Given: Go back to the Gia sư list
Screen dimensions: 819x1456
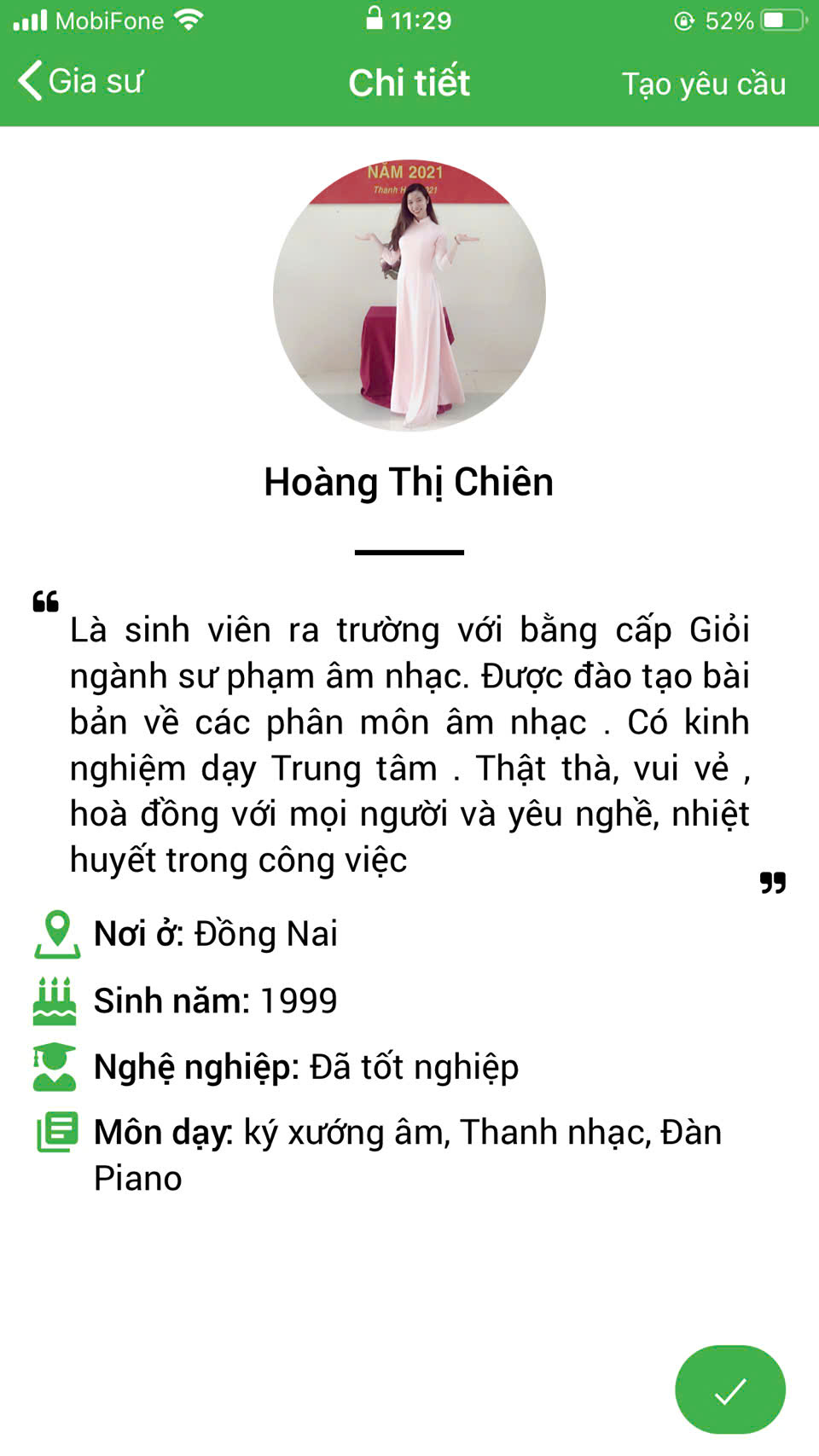Looking at the screenshot, I should tap(79, 82).
